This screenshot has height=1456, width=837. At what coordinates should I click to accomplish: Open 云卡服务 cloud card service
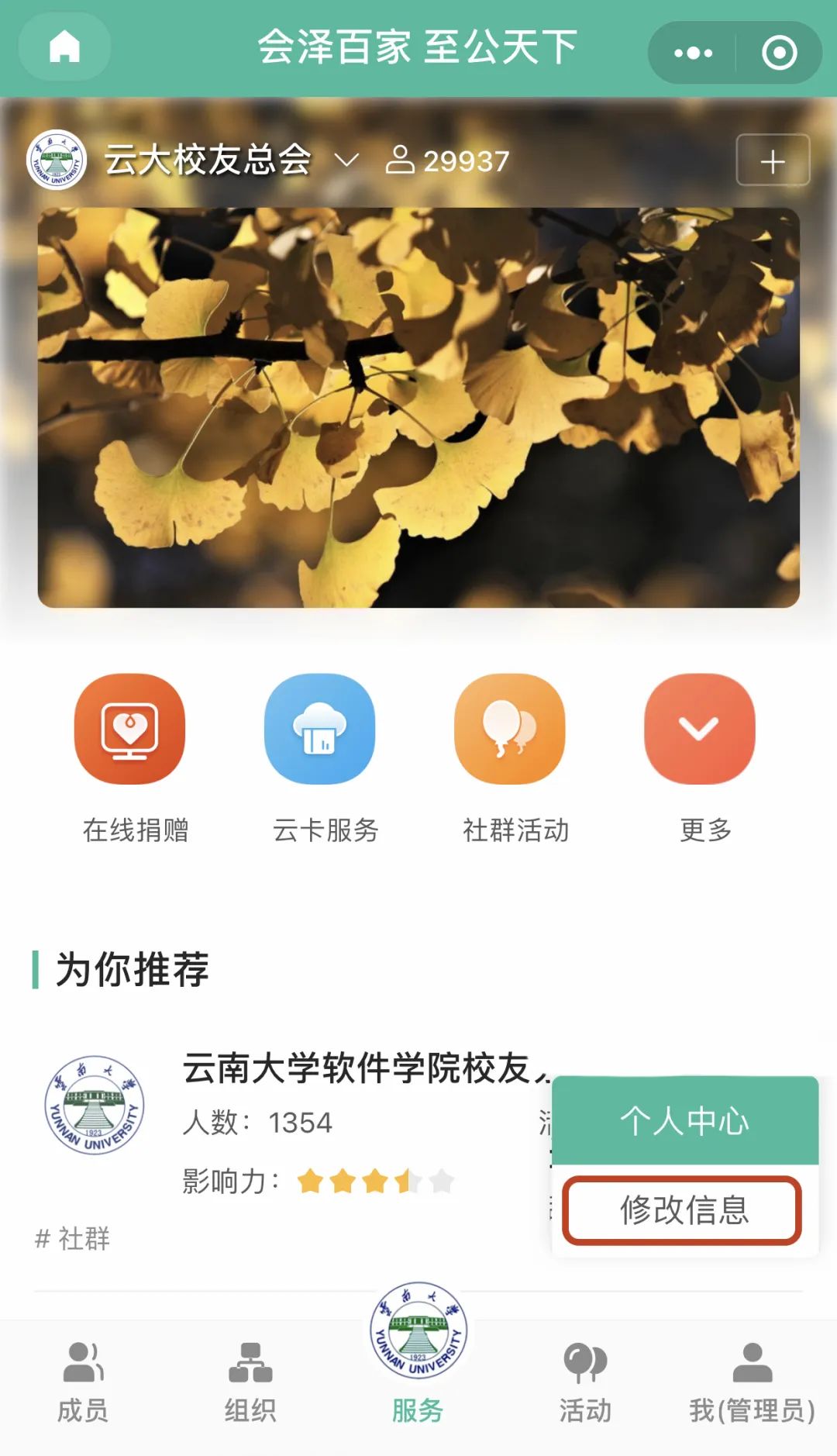[319, 730]
